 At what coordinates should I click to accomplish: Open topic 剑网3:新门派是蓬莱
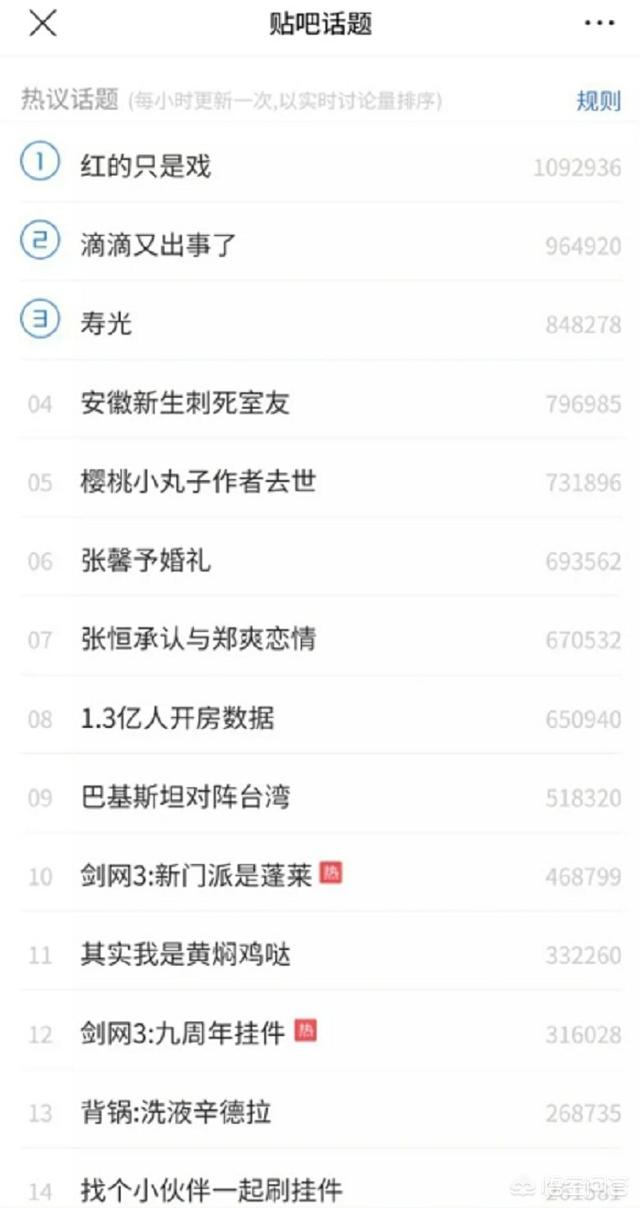point(197,876)
